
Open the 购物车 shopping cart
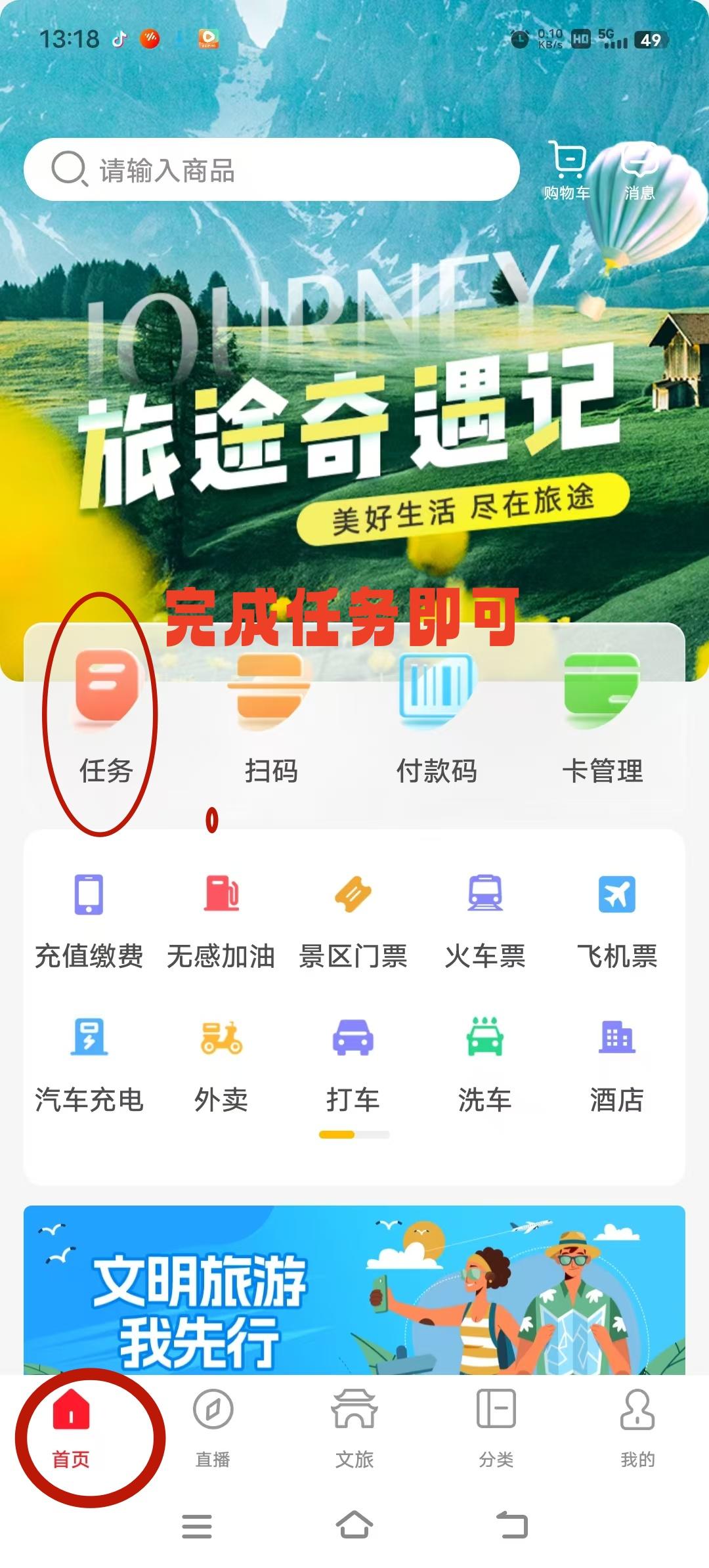point(567,171)
